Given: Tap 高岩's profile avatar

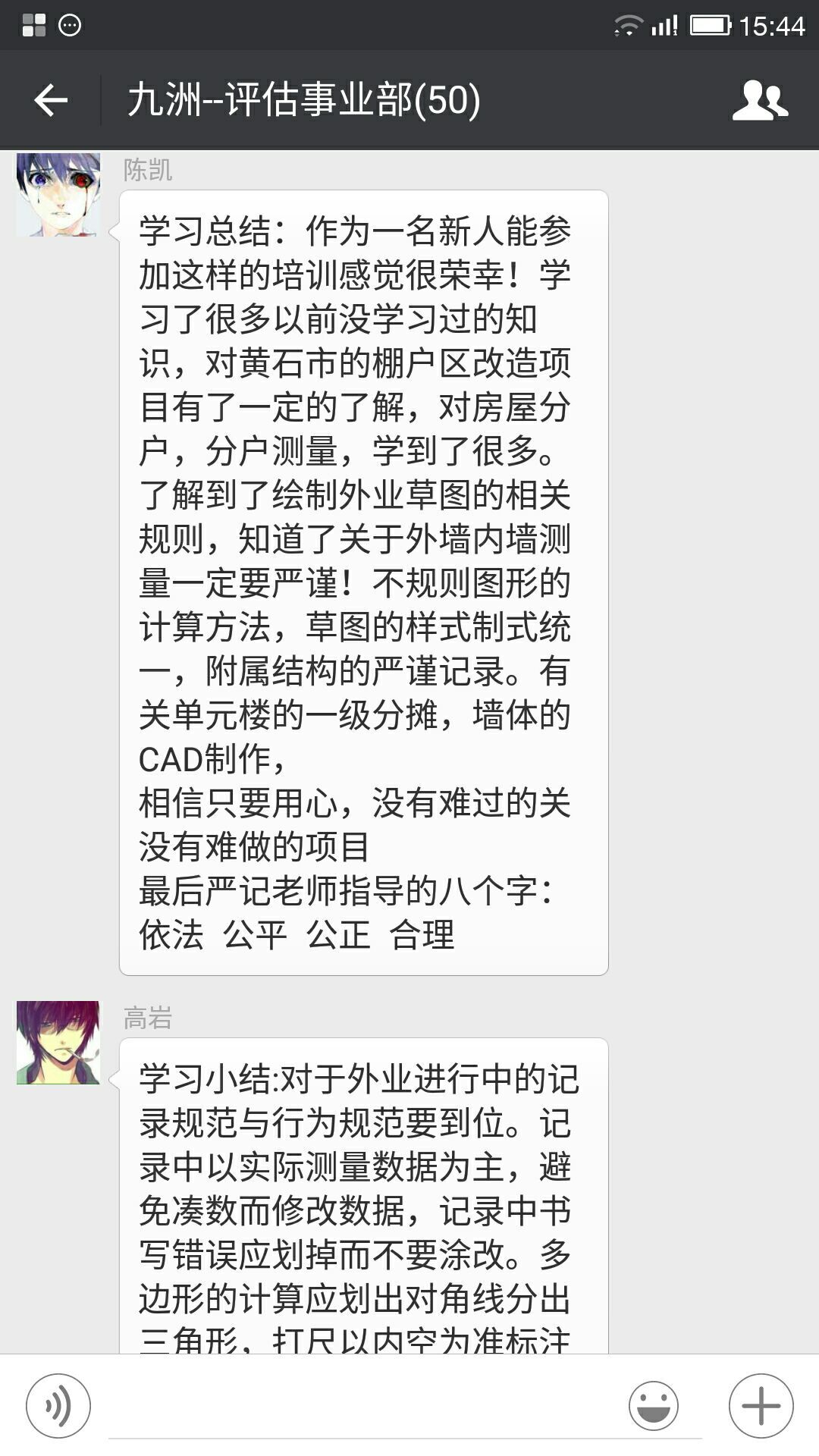Looking at the screenshot, I should (58, 1042).
